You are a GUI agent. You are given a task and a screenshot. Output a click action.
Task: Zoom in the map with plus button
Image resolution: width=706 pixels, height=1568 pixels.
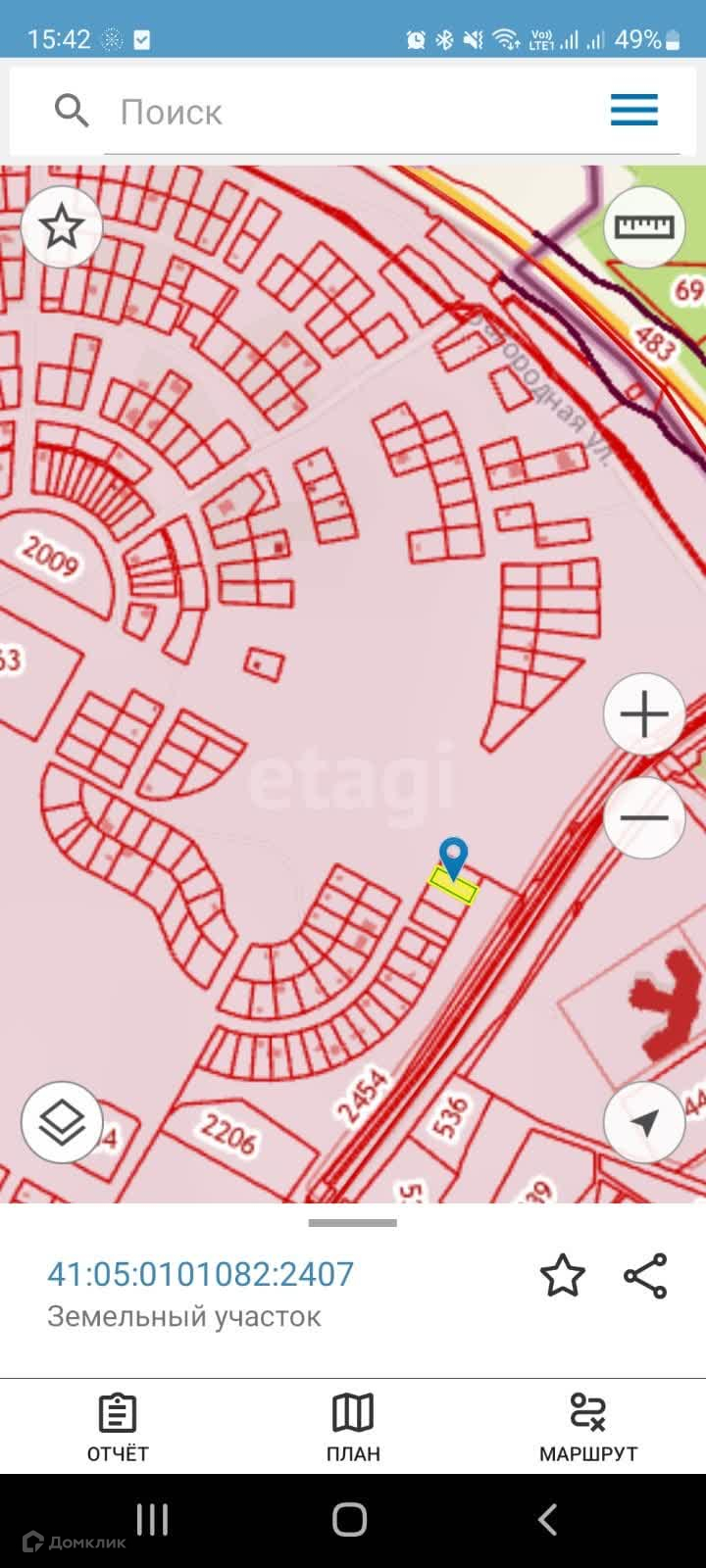click(x=644, y=714)
